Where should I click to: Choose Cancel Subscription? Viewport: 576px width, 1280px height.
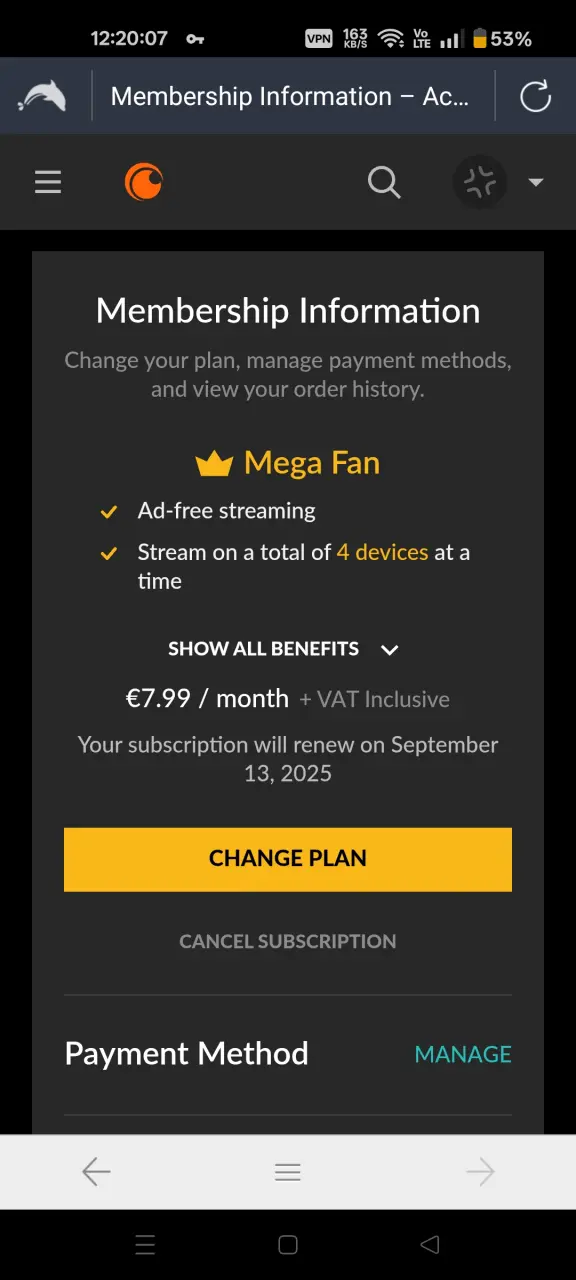click(x=288, y=941)
